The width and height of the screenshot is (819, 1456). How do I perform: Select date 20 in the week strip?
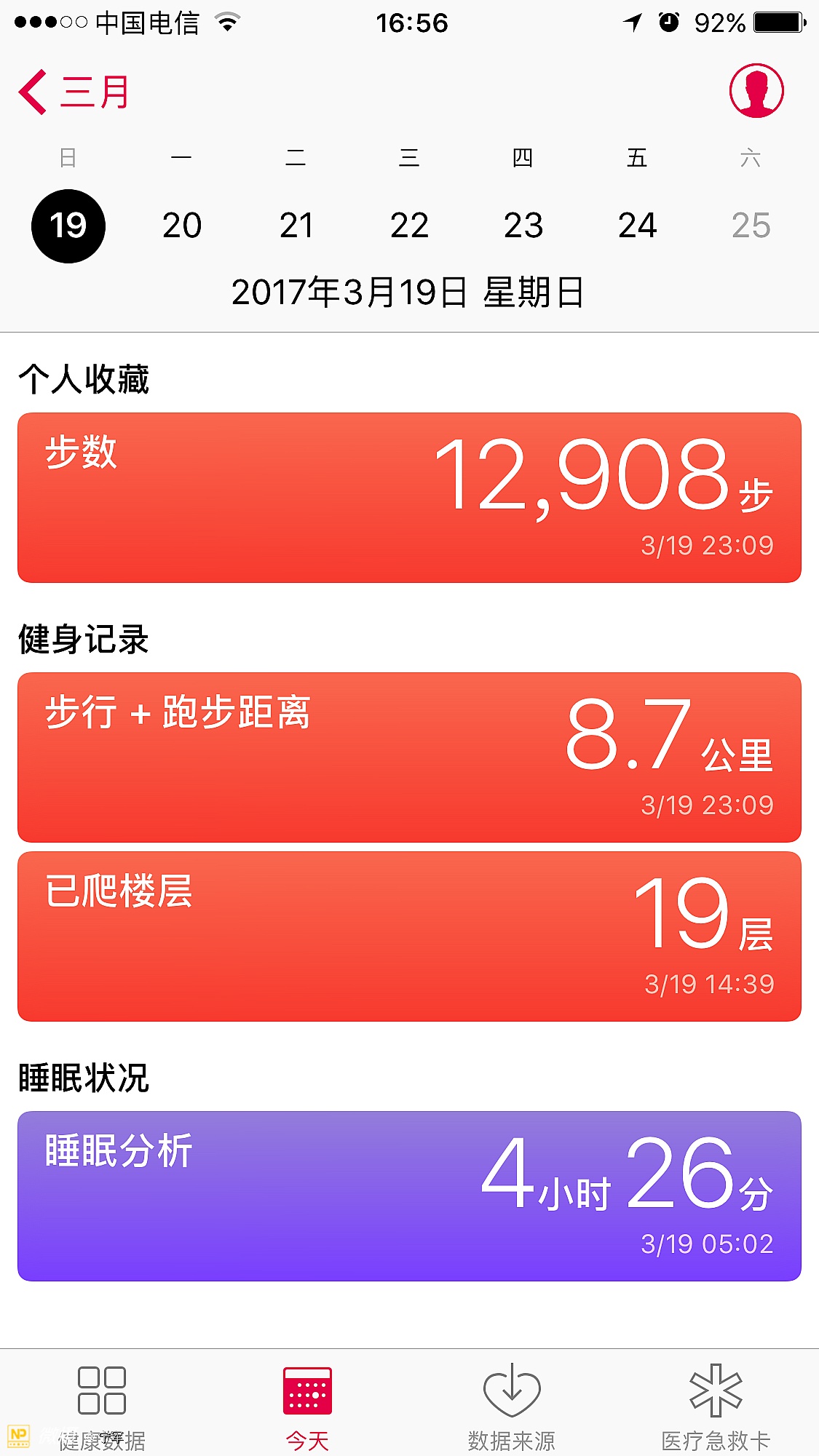[x=182, y=226]
